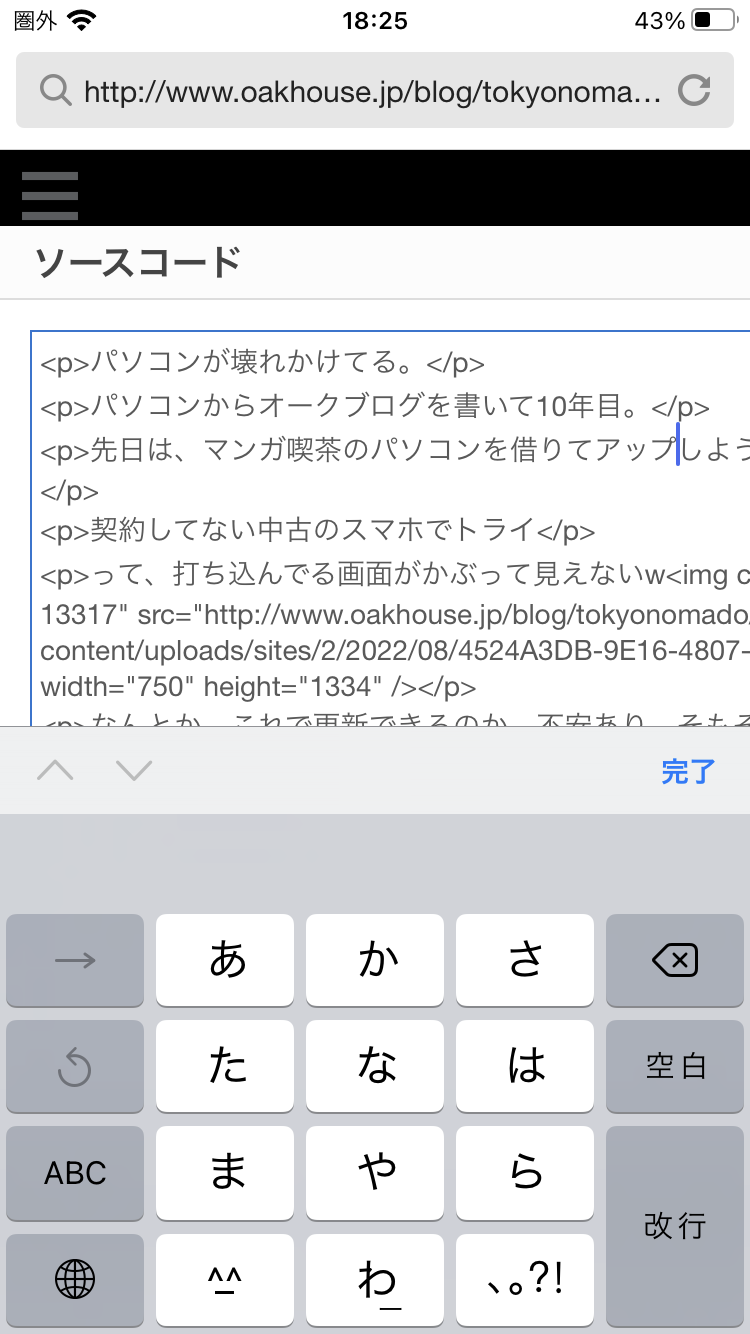
Task: Type the あ kana key
Action: click(x=225, y=961)
